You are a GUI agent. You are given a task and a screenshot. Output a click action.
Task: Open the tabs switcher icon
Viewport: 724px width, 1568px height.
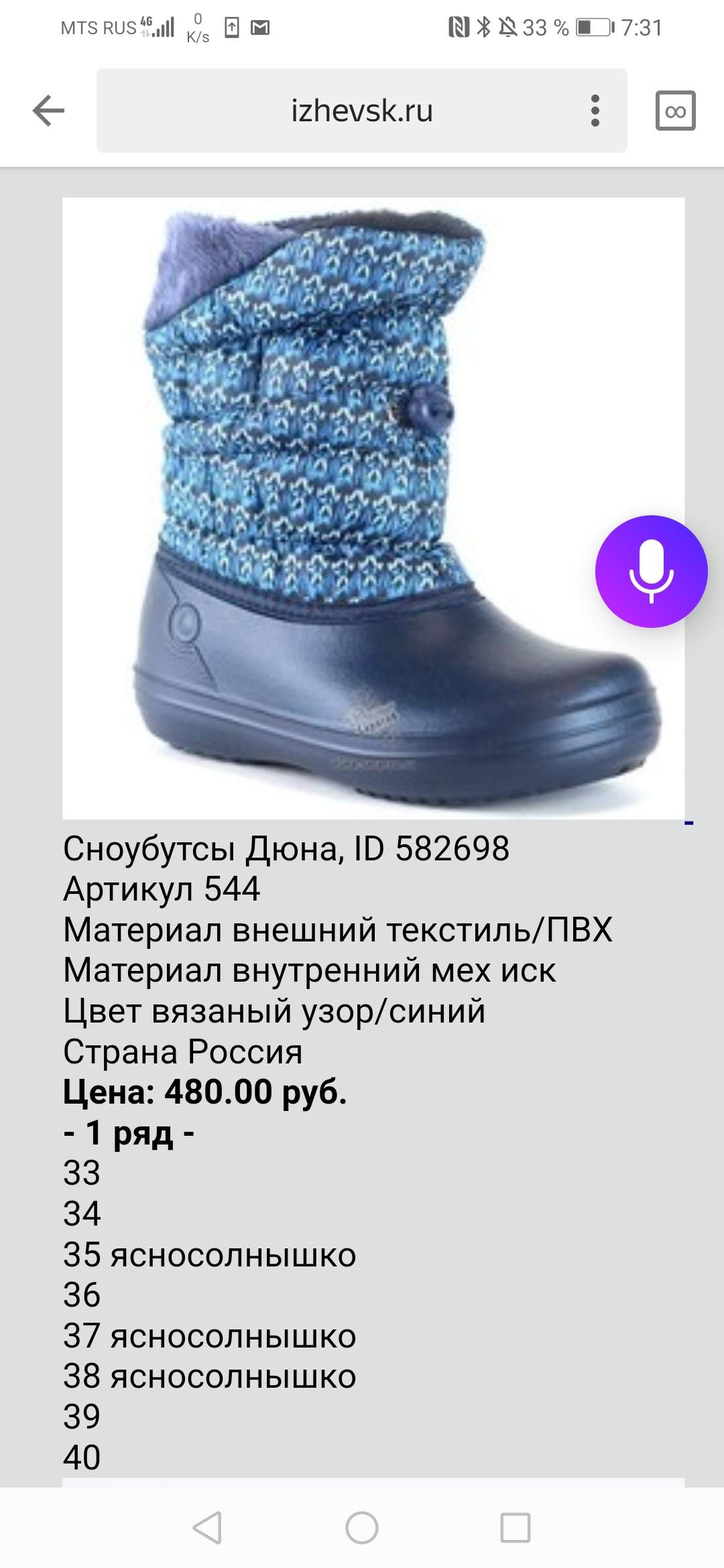pyautogui.click(x=675, y=111)
